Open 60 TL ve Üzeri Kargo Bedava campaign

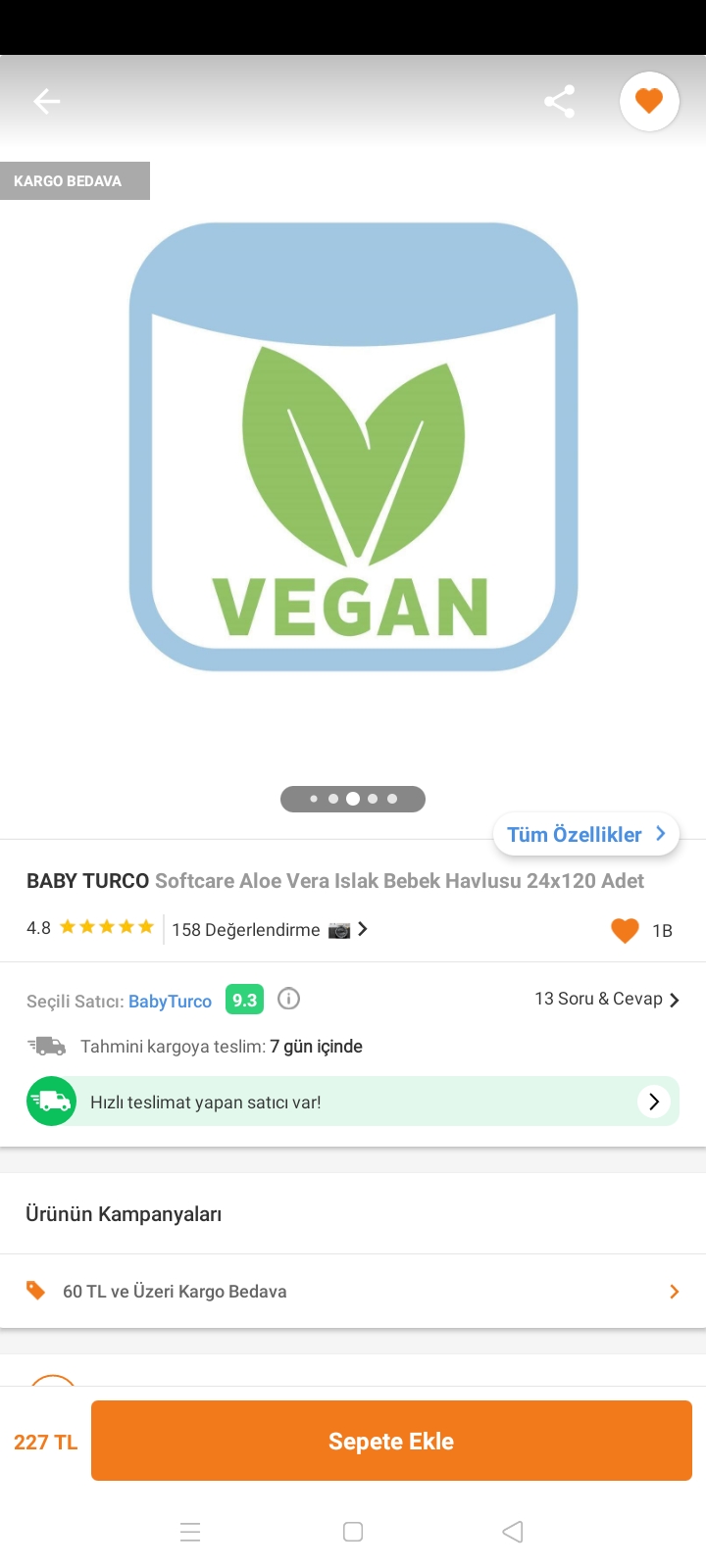353,1291
